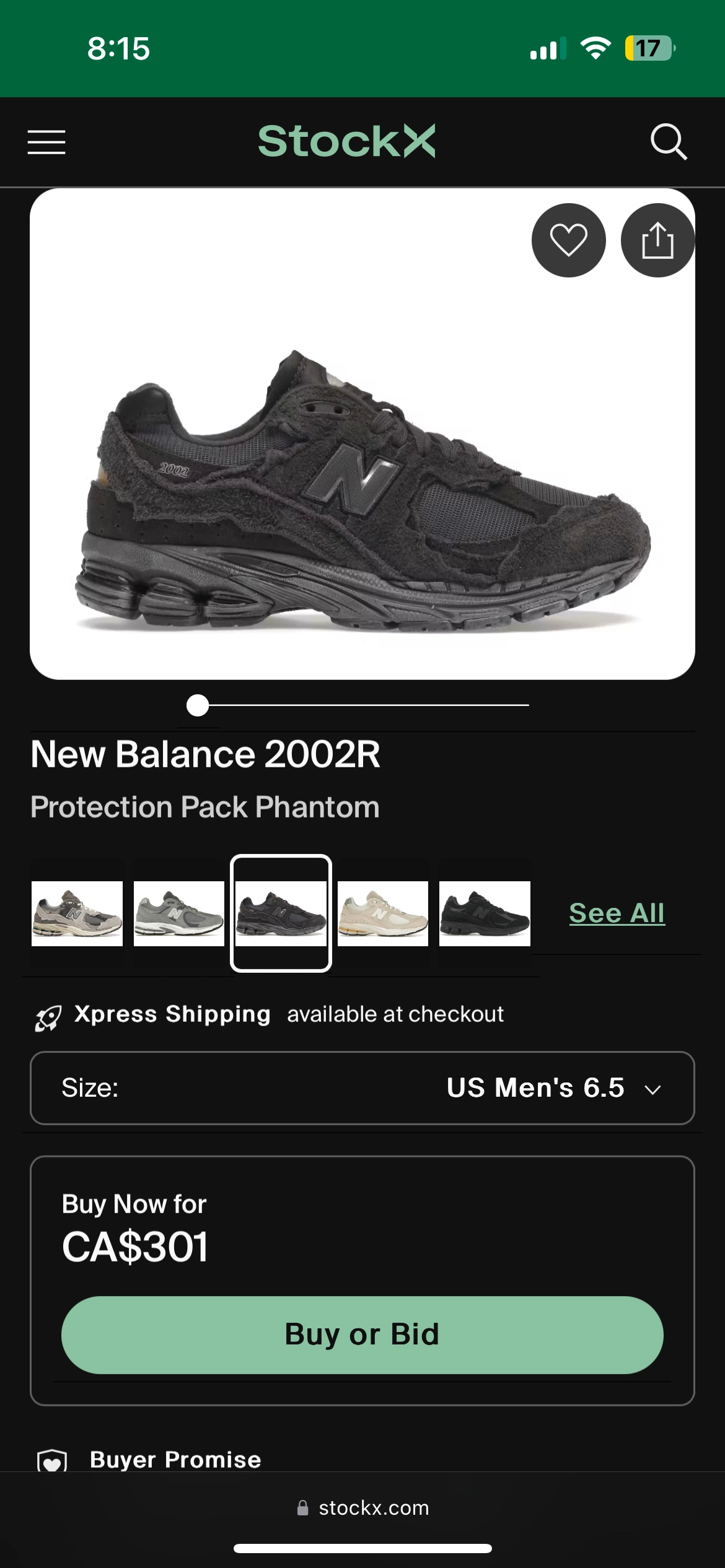The width and height of the screenshot is (725, 1568).
Task: Open Buyer Promise details
Action: click(175, 1459)
